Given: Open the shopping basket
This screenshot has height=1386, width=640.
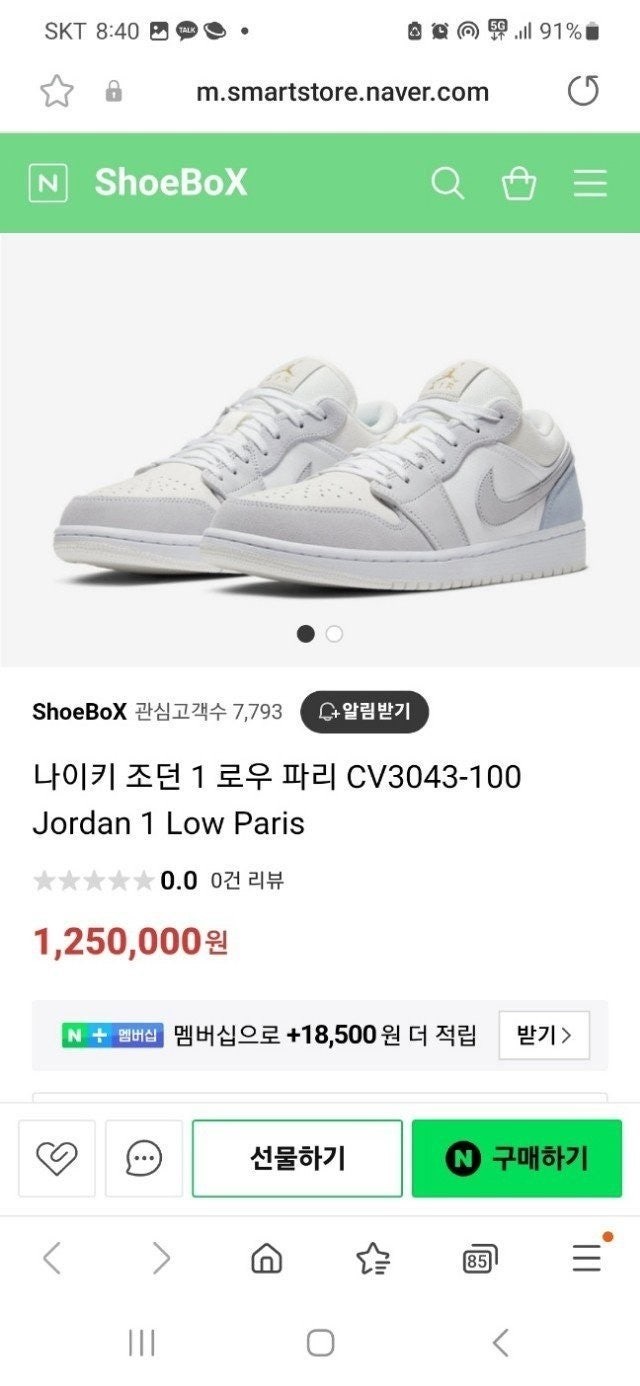Looking at the screenshot, I should coord(518,184).
